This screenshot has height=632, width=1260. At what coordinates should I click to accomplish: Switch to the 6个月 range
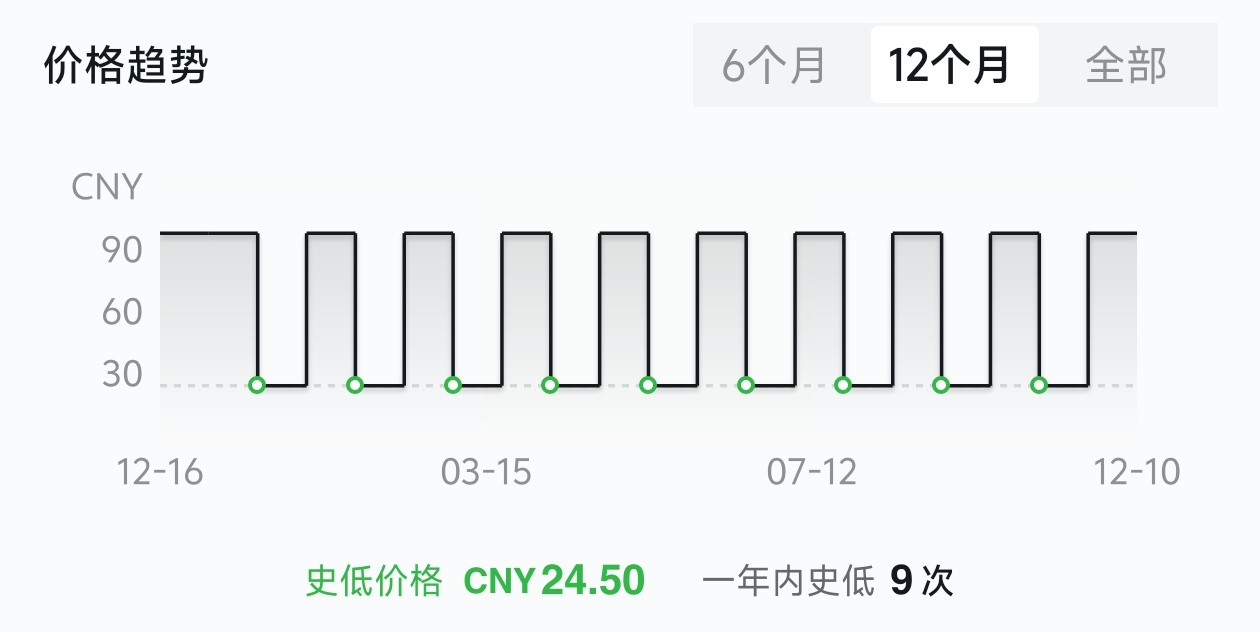(775, 66)
